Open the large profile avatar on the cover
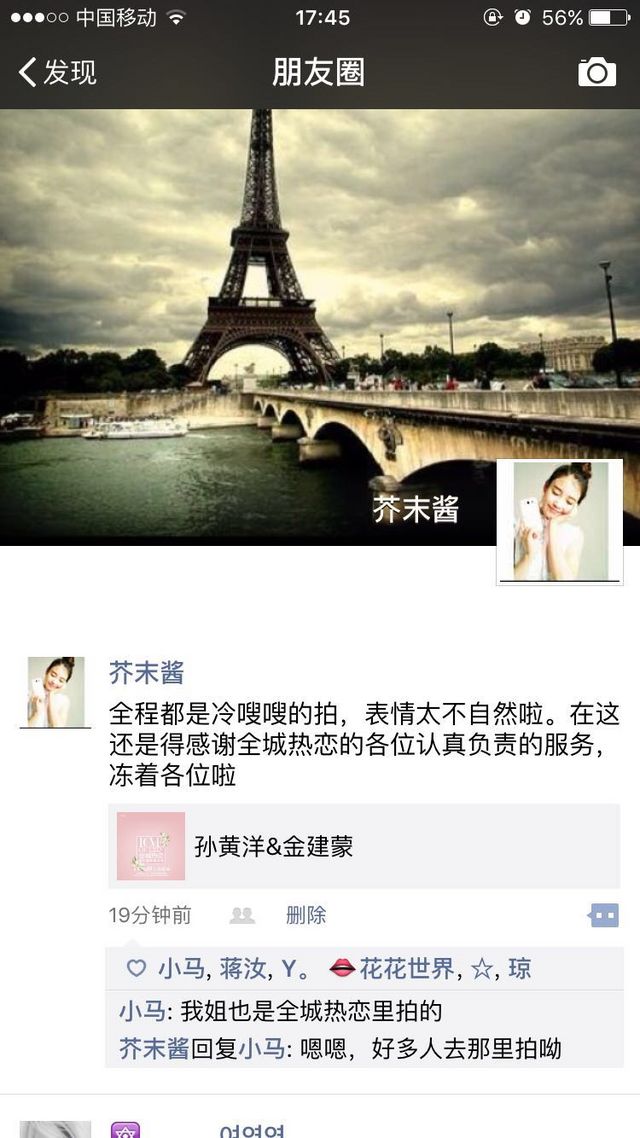Screen dimensions: 640x1138 pyautogui.click(x=559, y=522)
